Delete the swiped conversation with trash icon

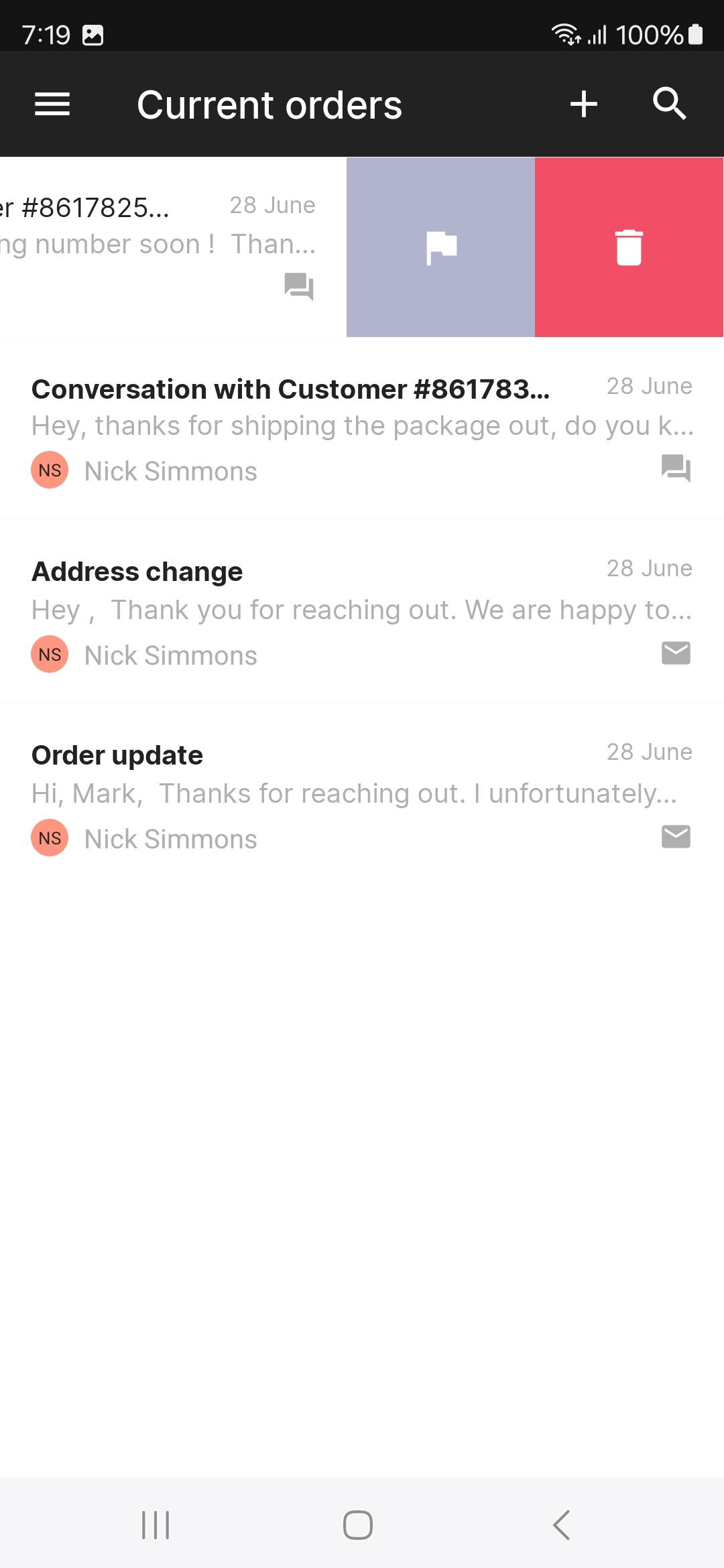[x=629, y=247]
